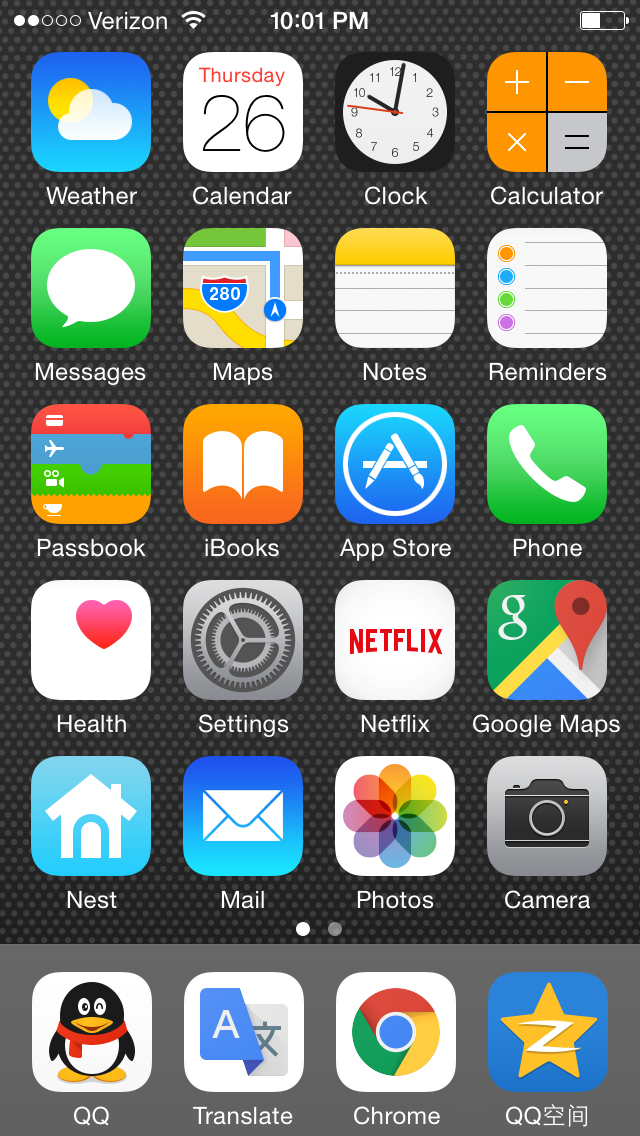640x1136 pixels.
Task: Open the Weather app
Action: pos(91,112)
